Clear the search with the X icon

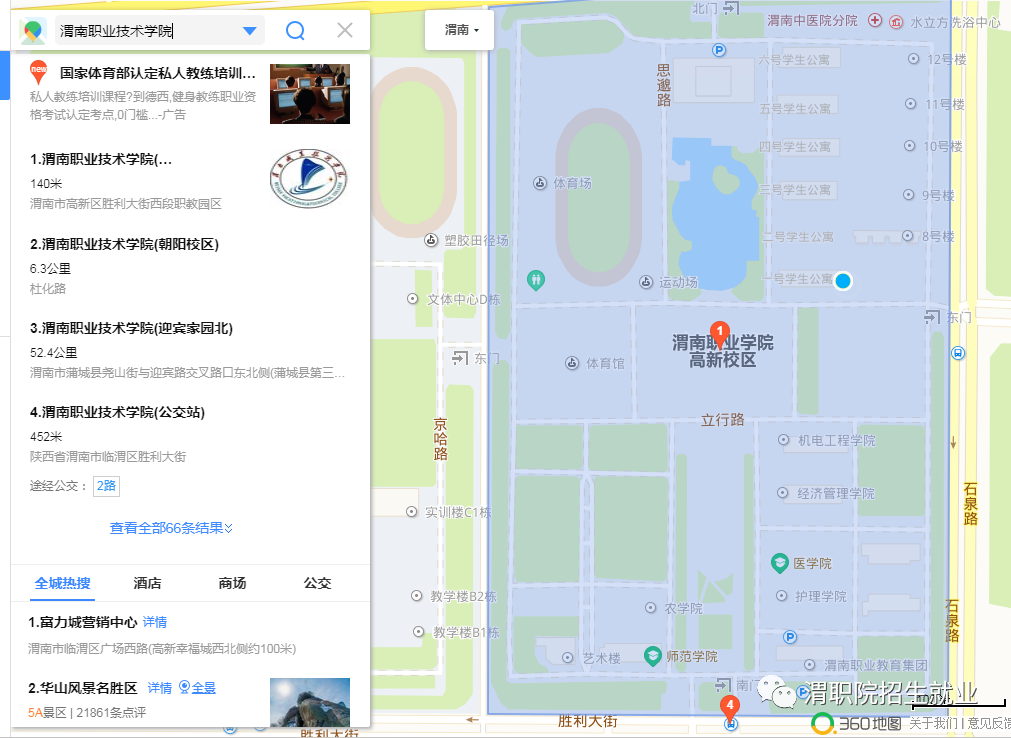coord(345,30)
